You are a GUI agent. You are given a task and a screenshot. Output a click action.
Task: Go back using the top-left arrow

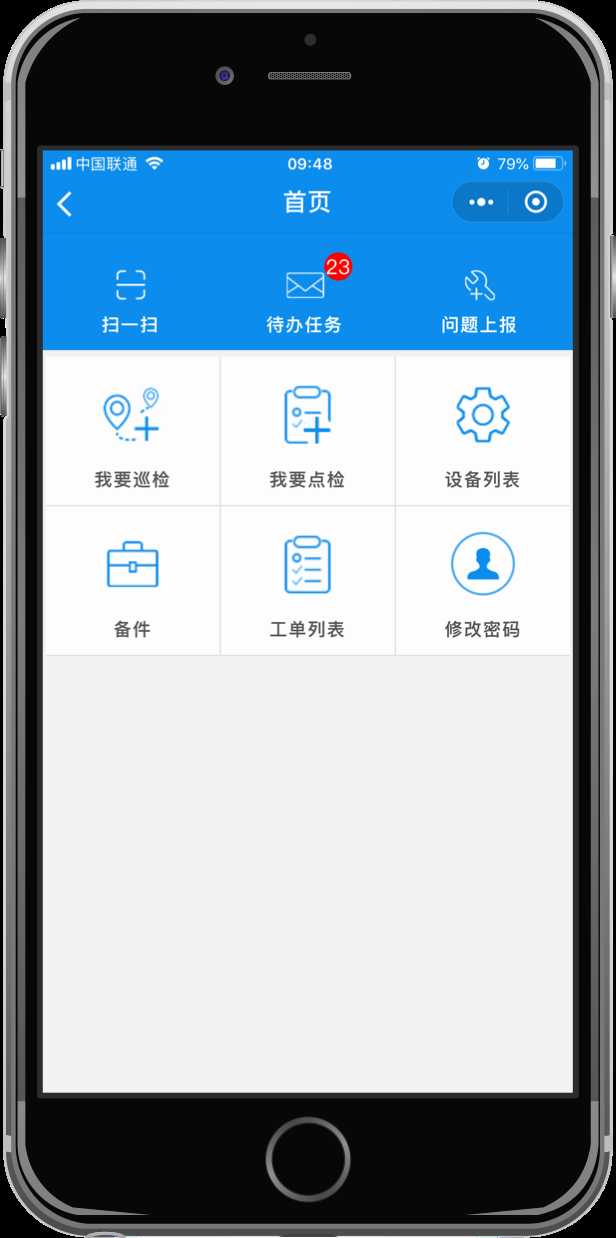[65, 204]
